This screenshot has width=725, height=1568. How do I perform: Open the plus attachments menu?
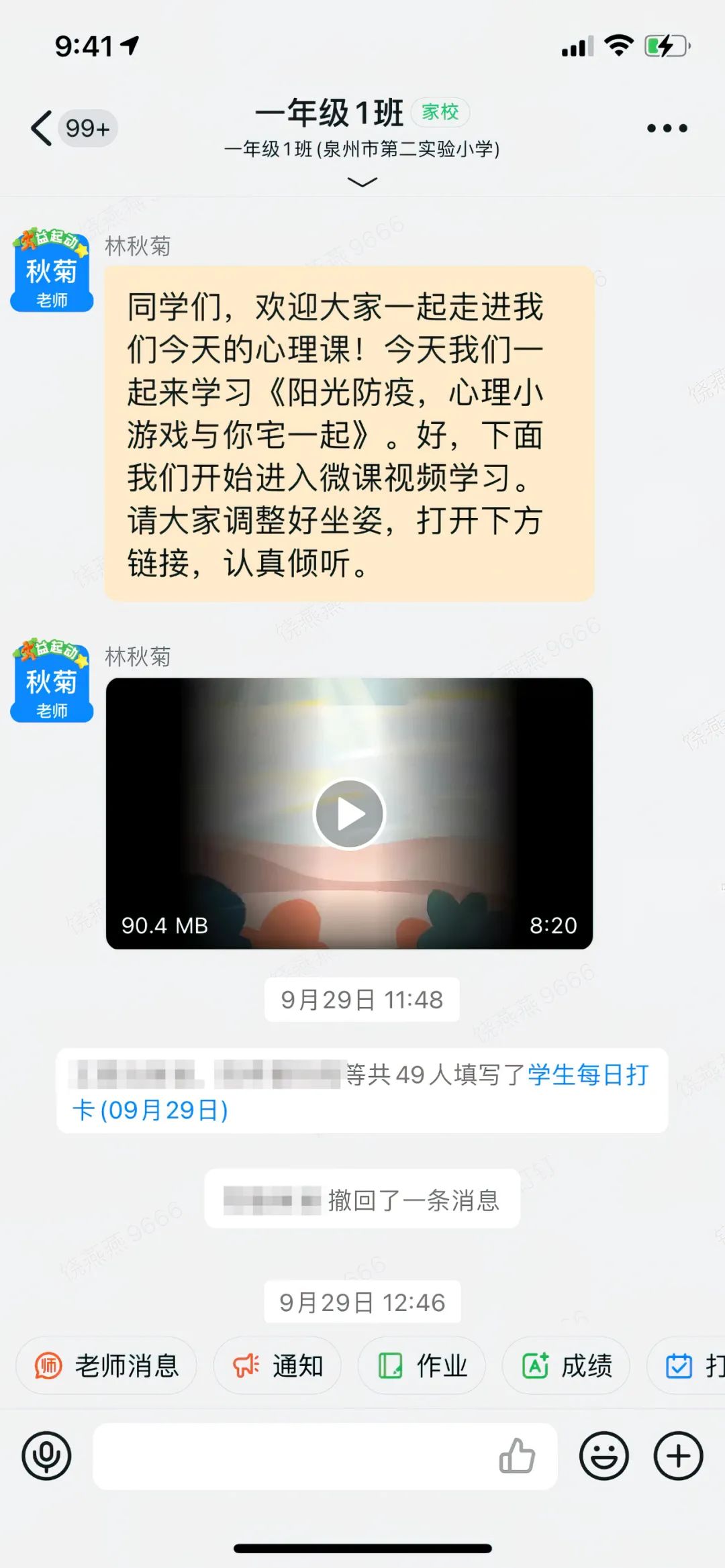(x=678, y=1456)
